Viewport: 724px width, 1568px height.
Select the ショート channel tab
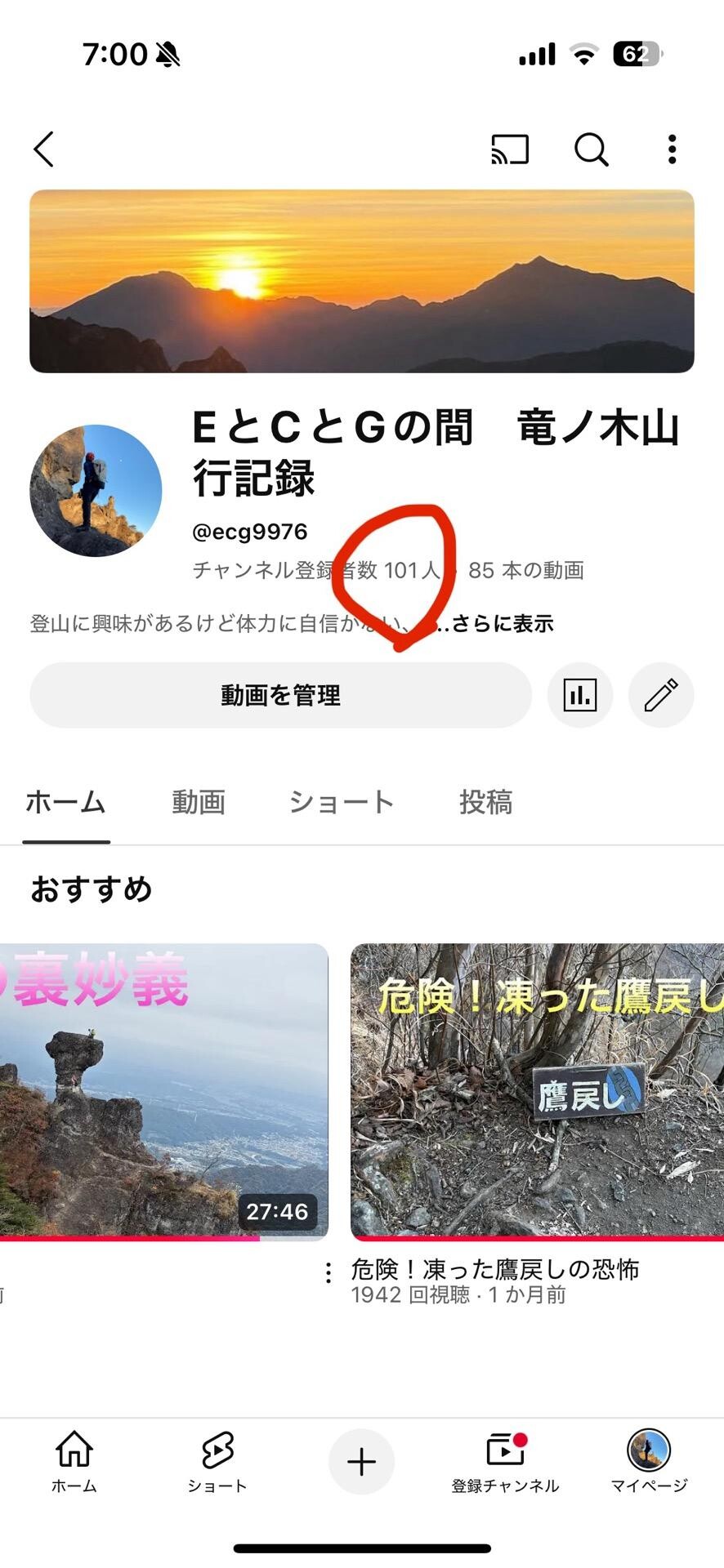[340, 802]
